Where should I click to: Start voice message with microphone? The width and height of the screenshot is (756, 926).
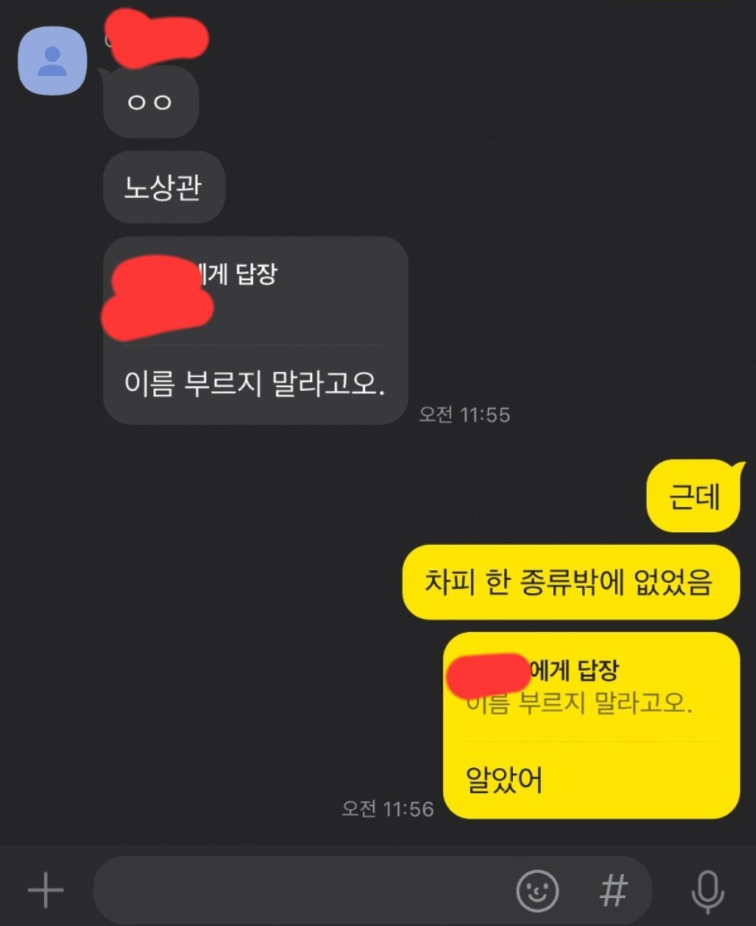(x=708, y=890)
